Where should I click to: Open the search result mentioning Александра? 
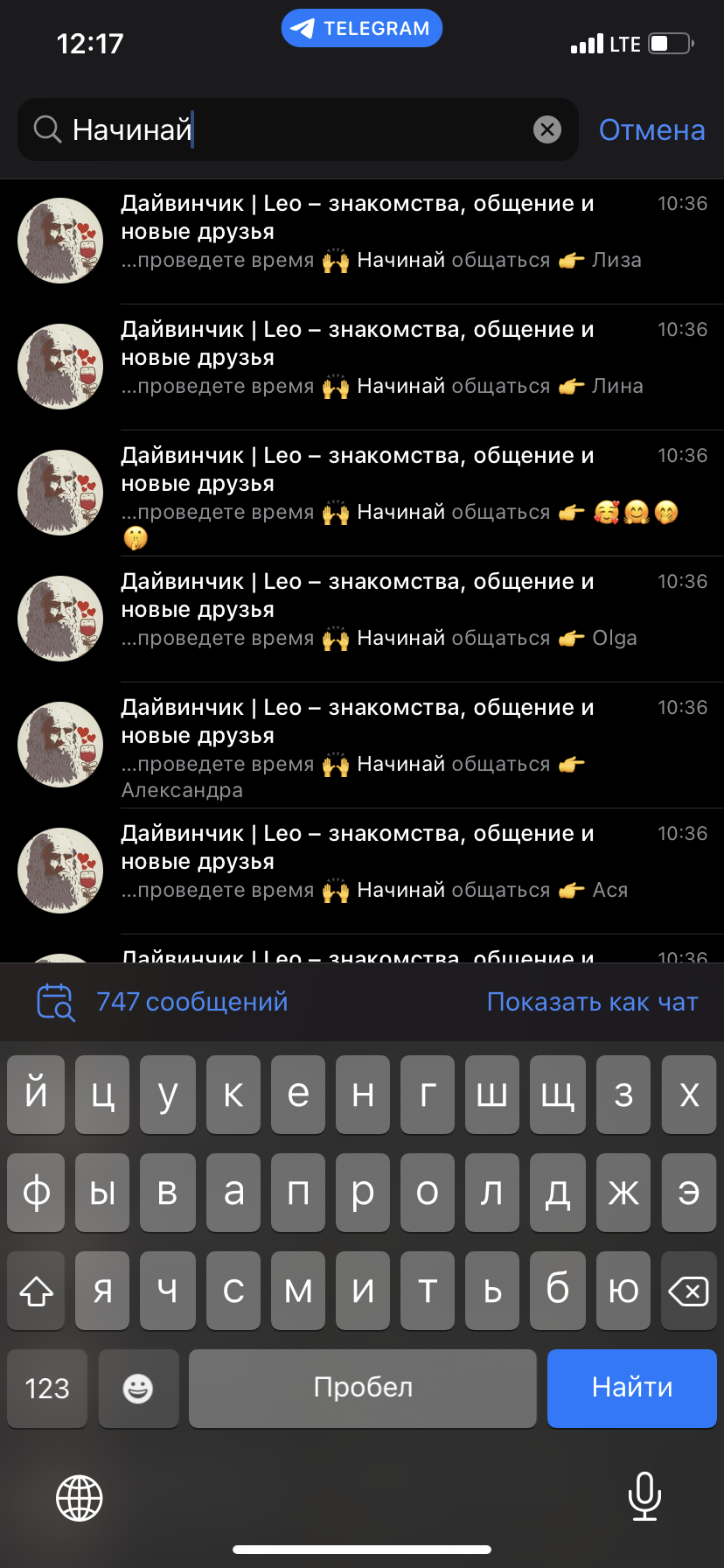385,745
